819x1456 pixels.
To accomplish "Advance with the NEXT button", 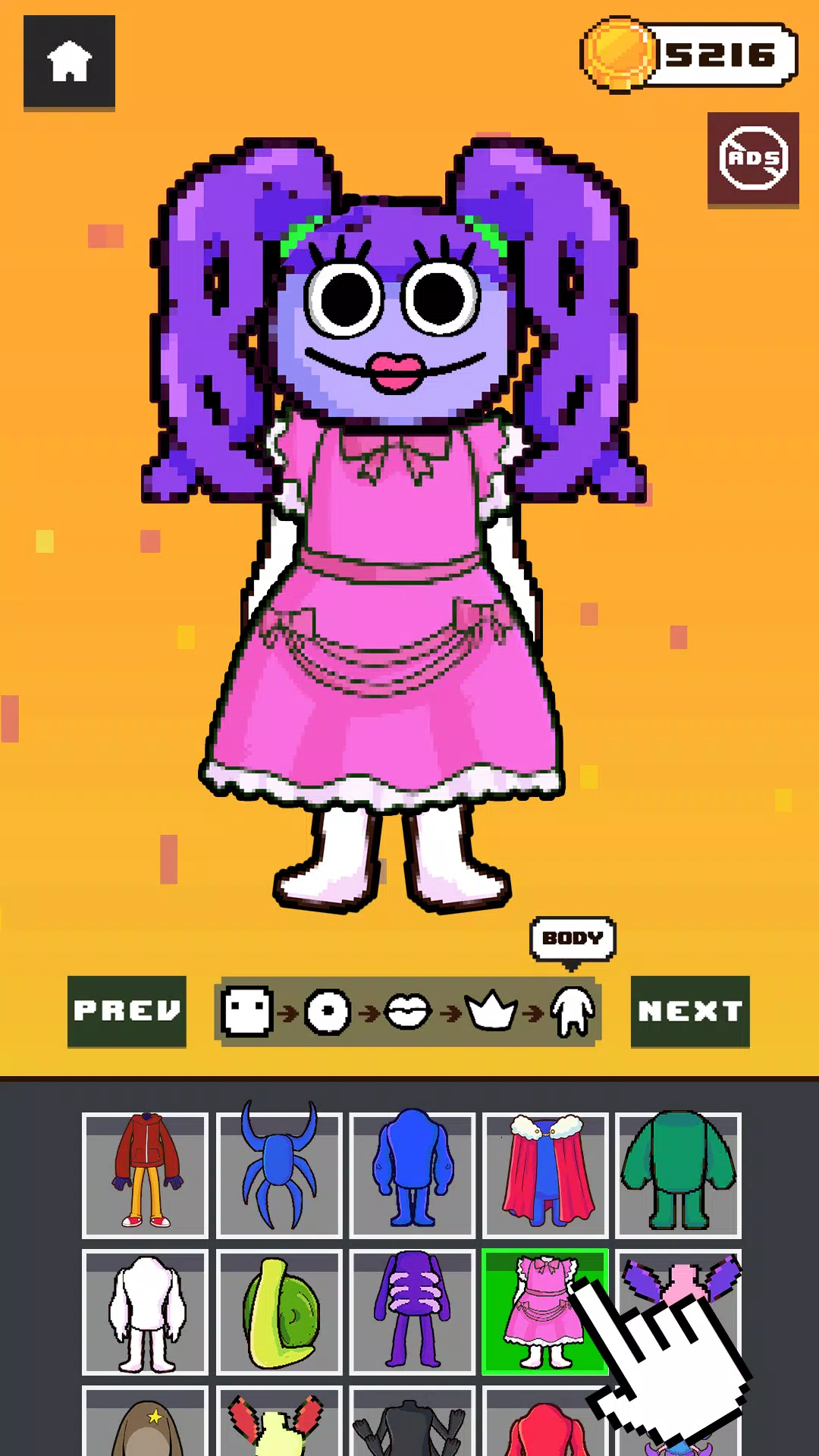I will [690, 1011].
